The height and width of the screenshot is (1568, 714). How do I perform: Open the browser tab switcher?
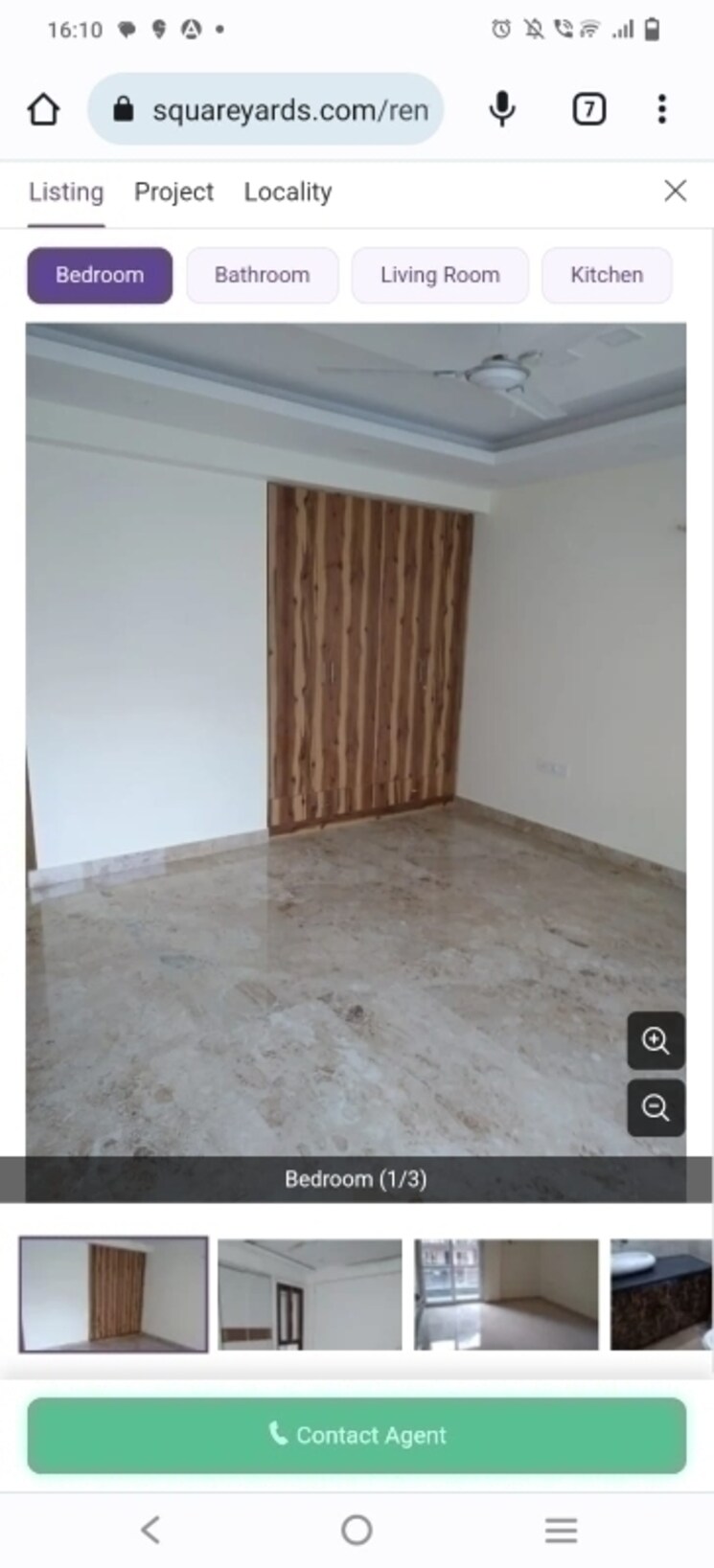588,109
